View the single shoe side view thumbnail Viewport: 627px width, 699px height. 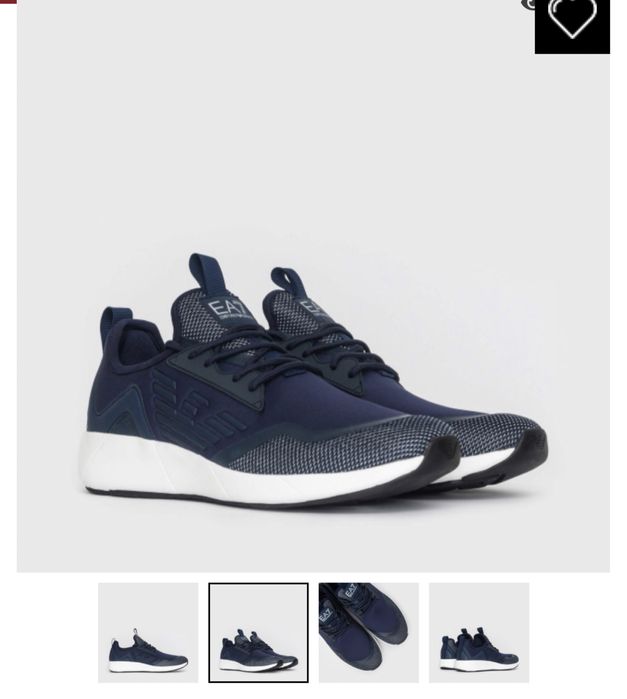[x=148, y=633]
